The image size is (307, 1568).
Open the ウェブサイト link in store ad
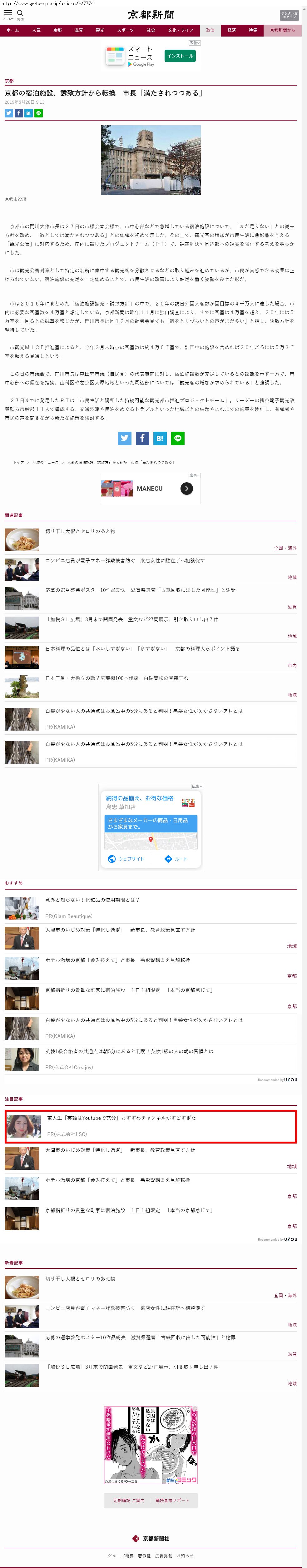pos(127,859)
